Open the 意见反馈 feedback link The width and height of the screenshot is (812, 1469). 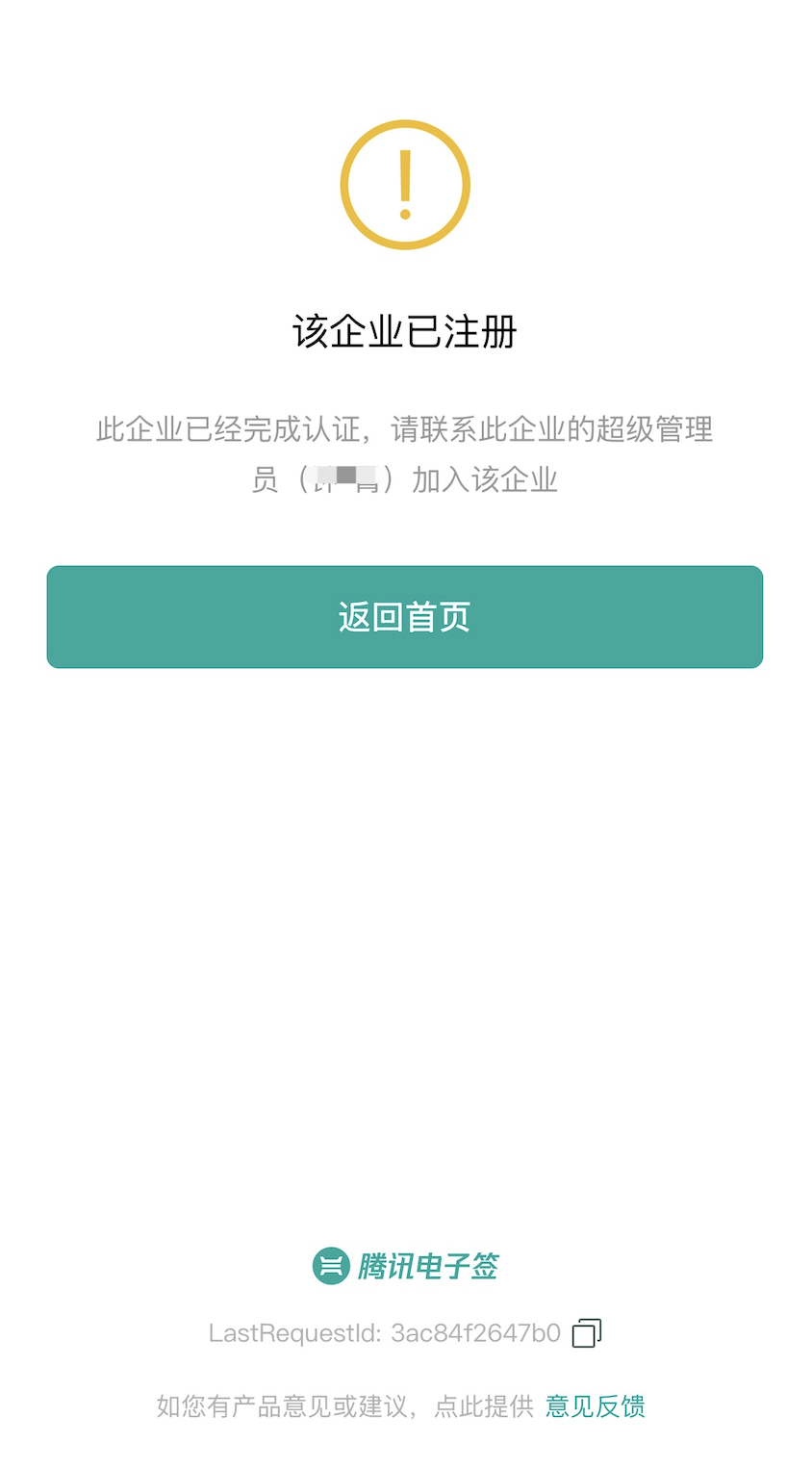click(595, 1406)
